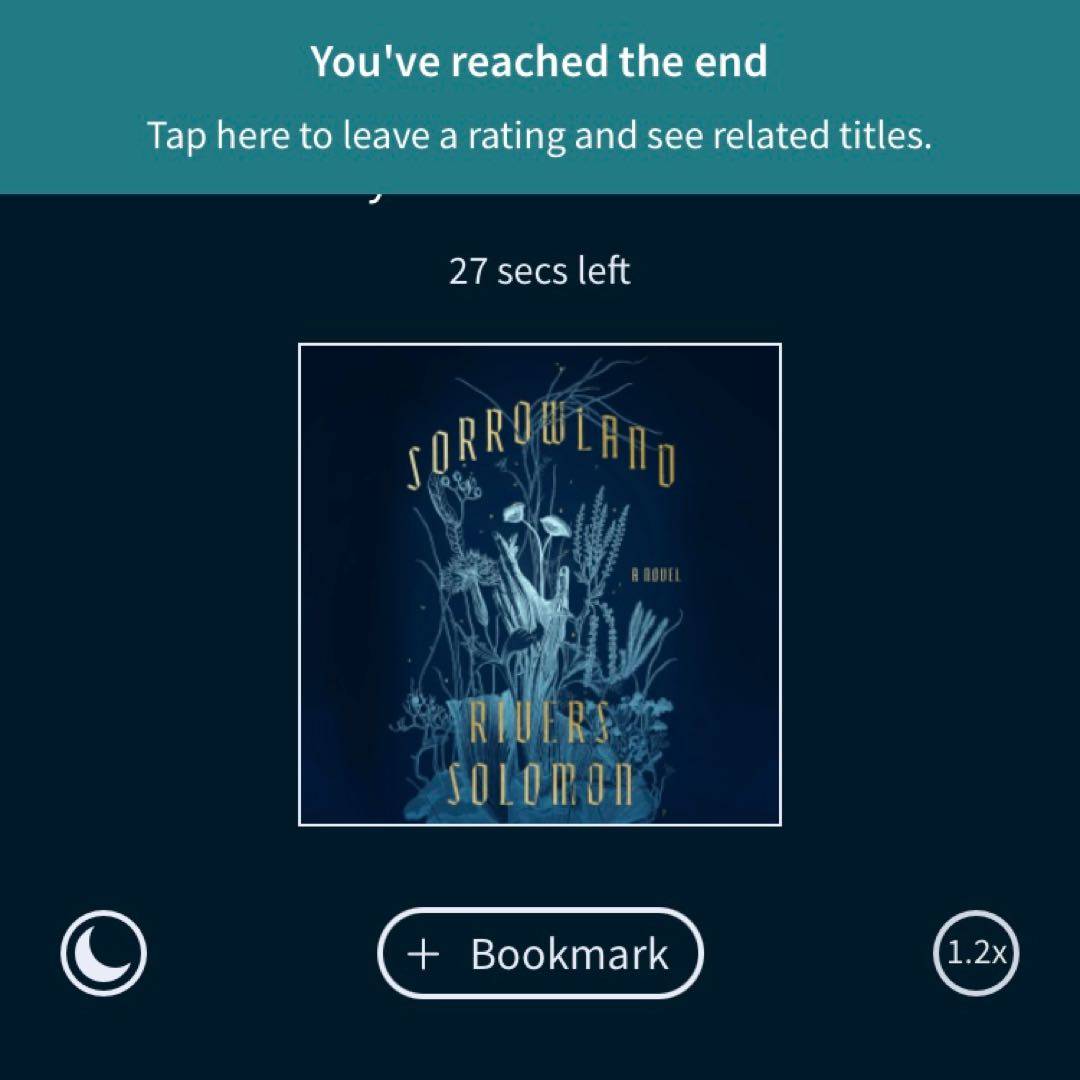Open the sleep timer moon icon

point(103,953)
